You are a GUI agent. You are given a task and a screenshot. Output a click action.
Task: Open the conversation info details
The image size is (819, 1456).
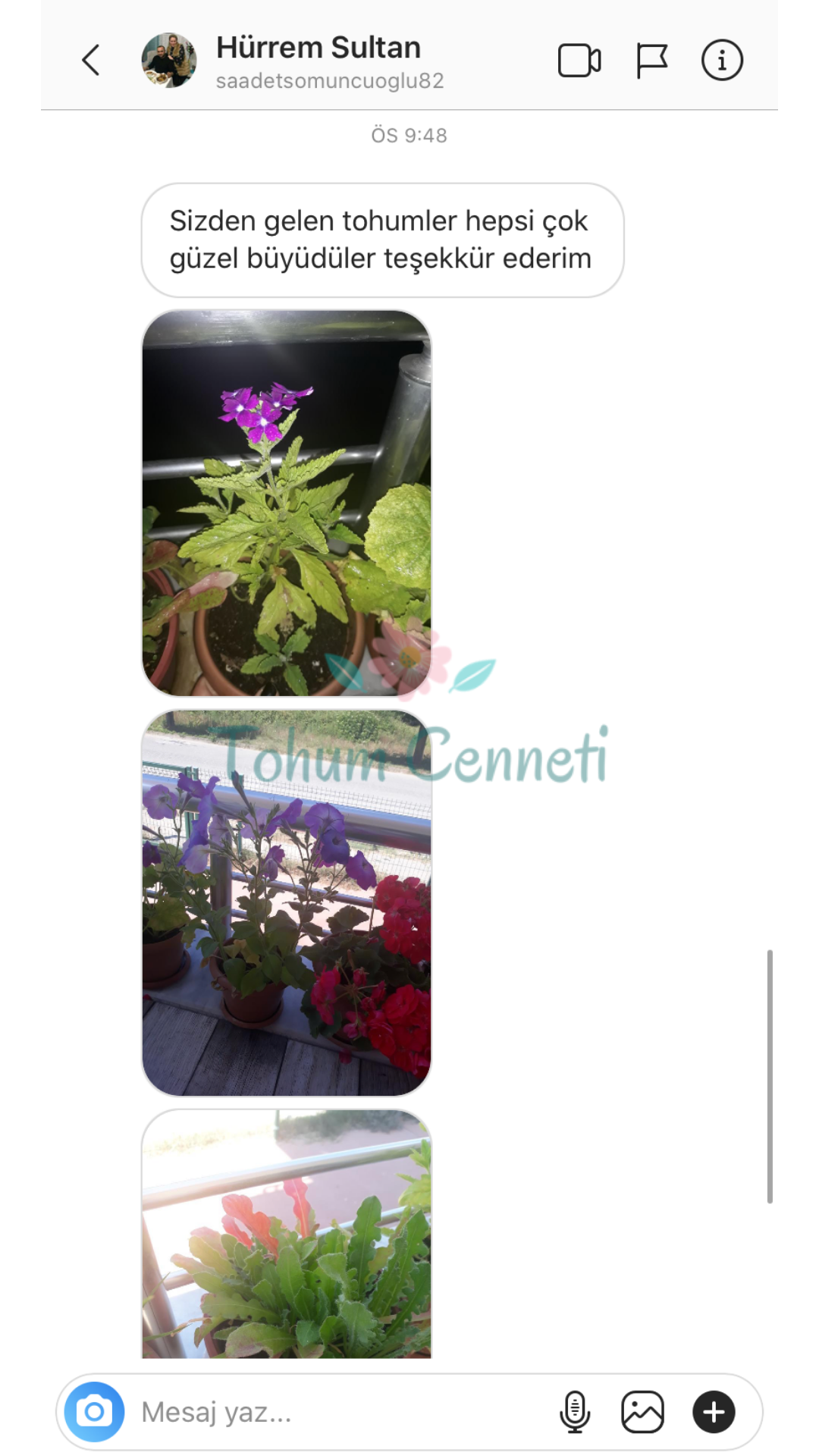(721, 61)
